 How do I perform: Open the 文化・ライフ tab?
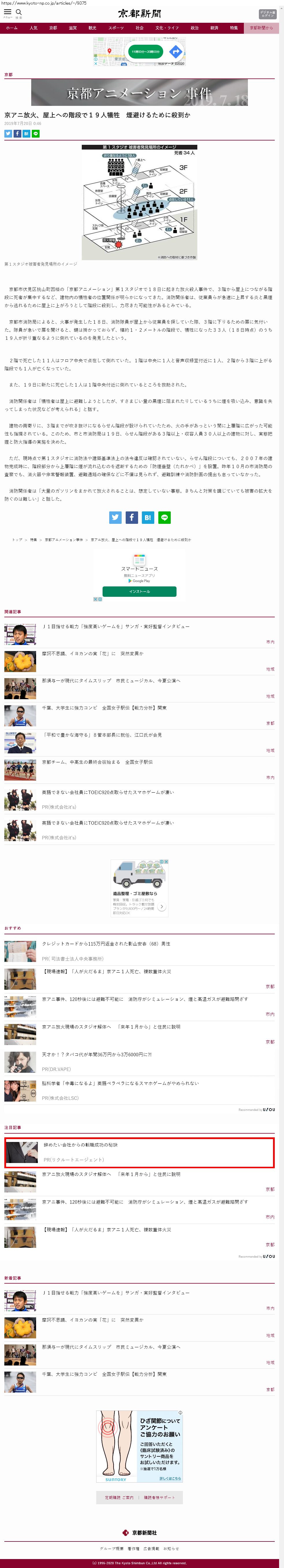tap(167, 28)
